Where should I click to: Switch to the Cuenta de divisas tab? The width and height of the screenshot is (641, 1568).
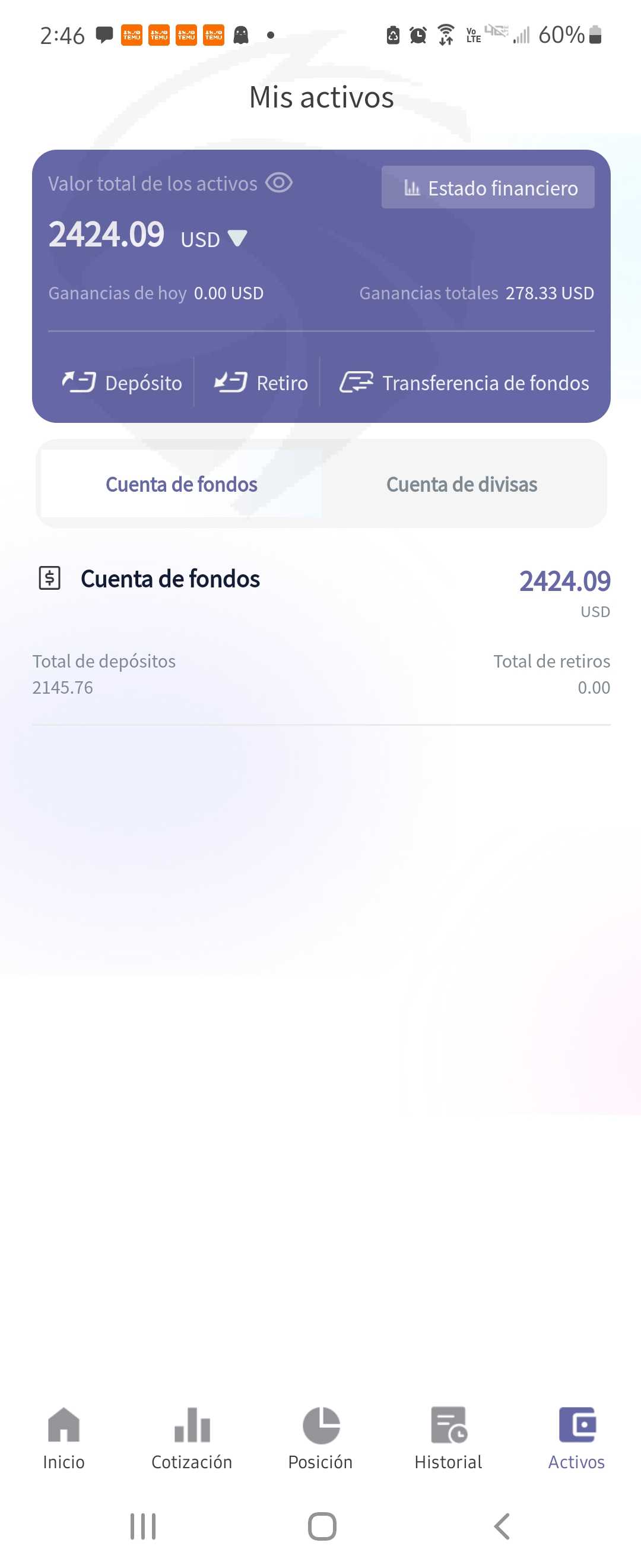462,484
